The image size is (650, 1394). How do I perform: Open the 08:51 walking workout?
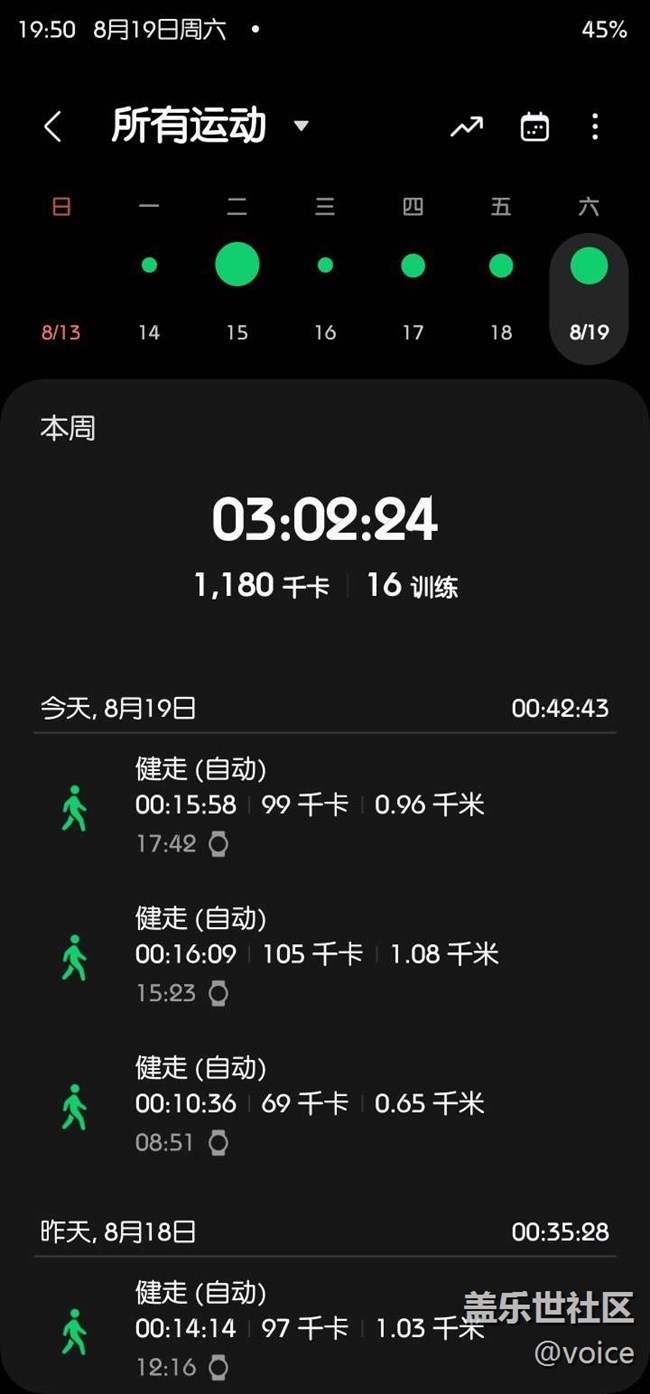325,1105
